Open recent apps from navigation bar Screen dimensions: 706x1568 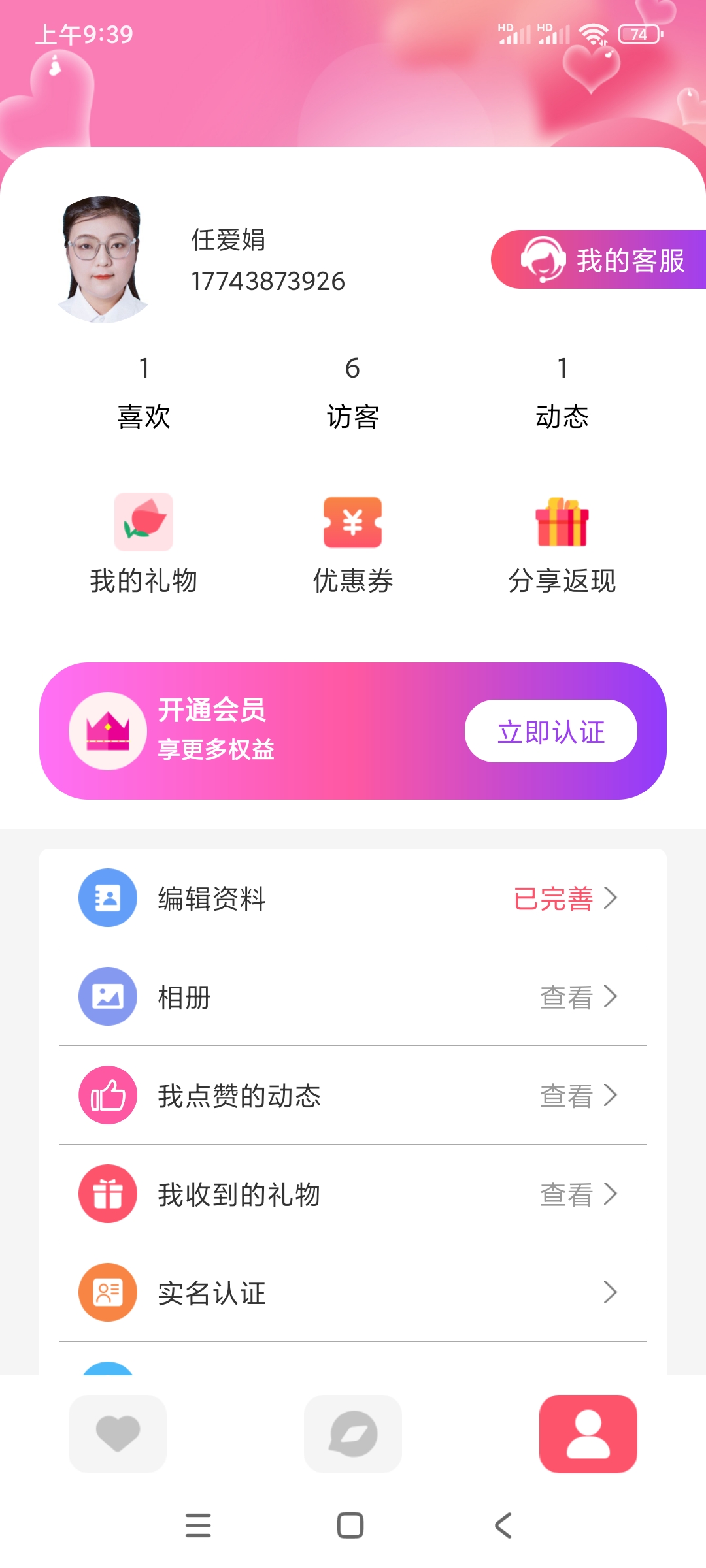tap(198, 1526)
